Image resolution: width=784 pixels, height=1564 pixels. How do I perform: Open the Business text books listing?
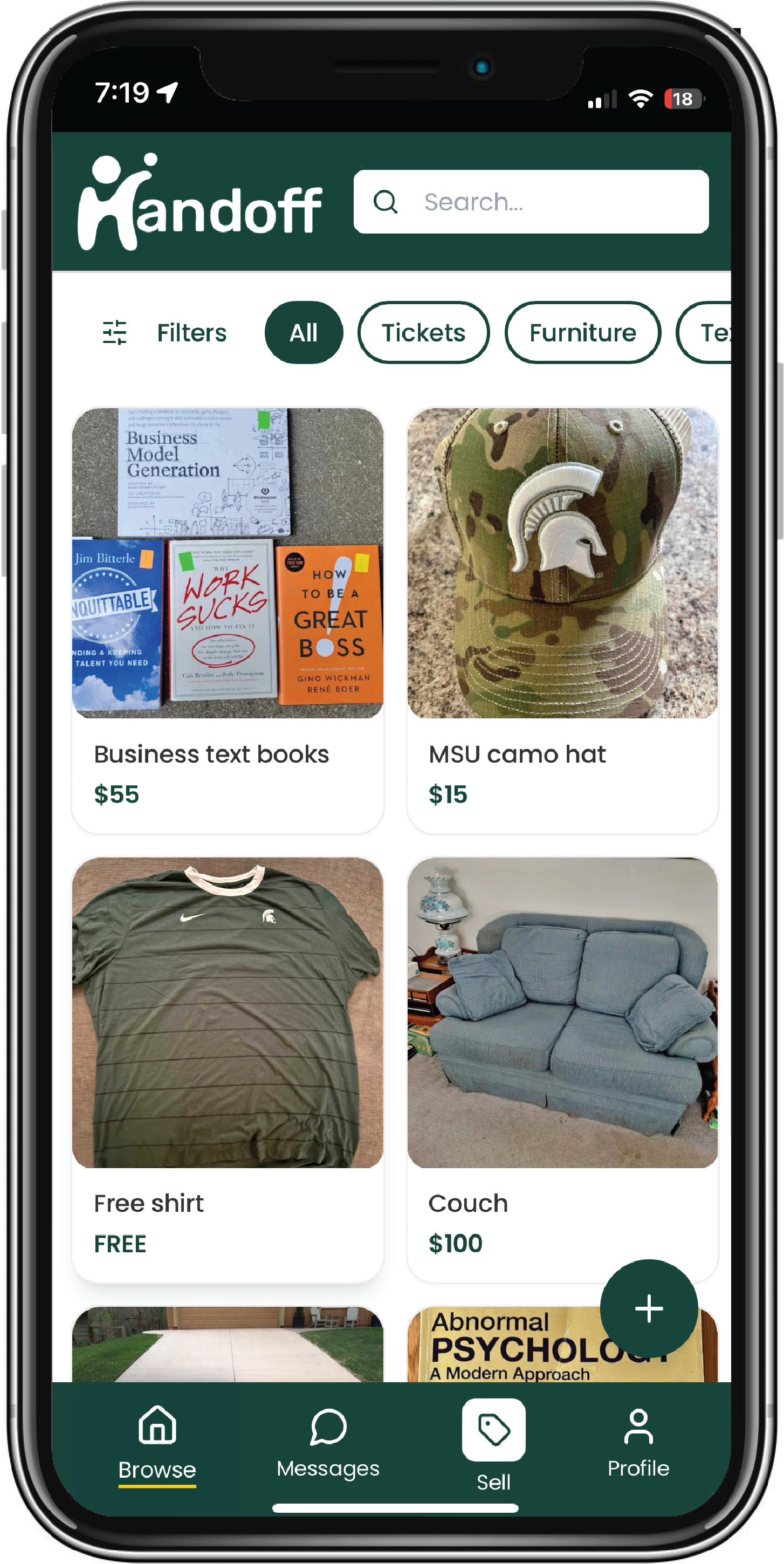pyautogui.click(x=228, y=619)
